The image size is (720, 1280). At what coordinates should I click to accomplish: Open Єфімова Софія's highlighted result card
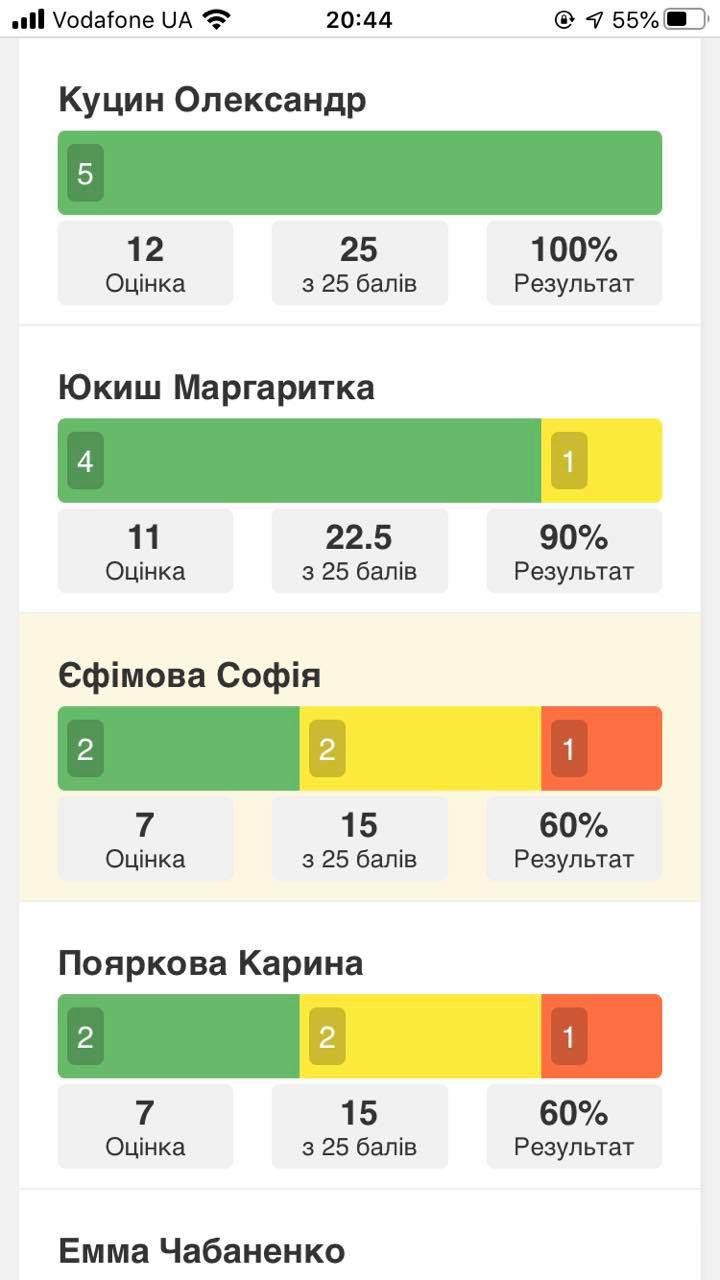pos(190,676)
